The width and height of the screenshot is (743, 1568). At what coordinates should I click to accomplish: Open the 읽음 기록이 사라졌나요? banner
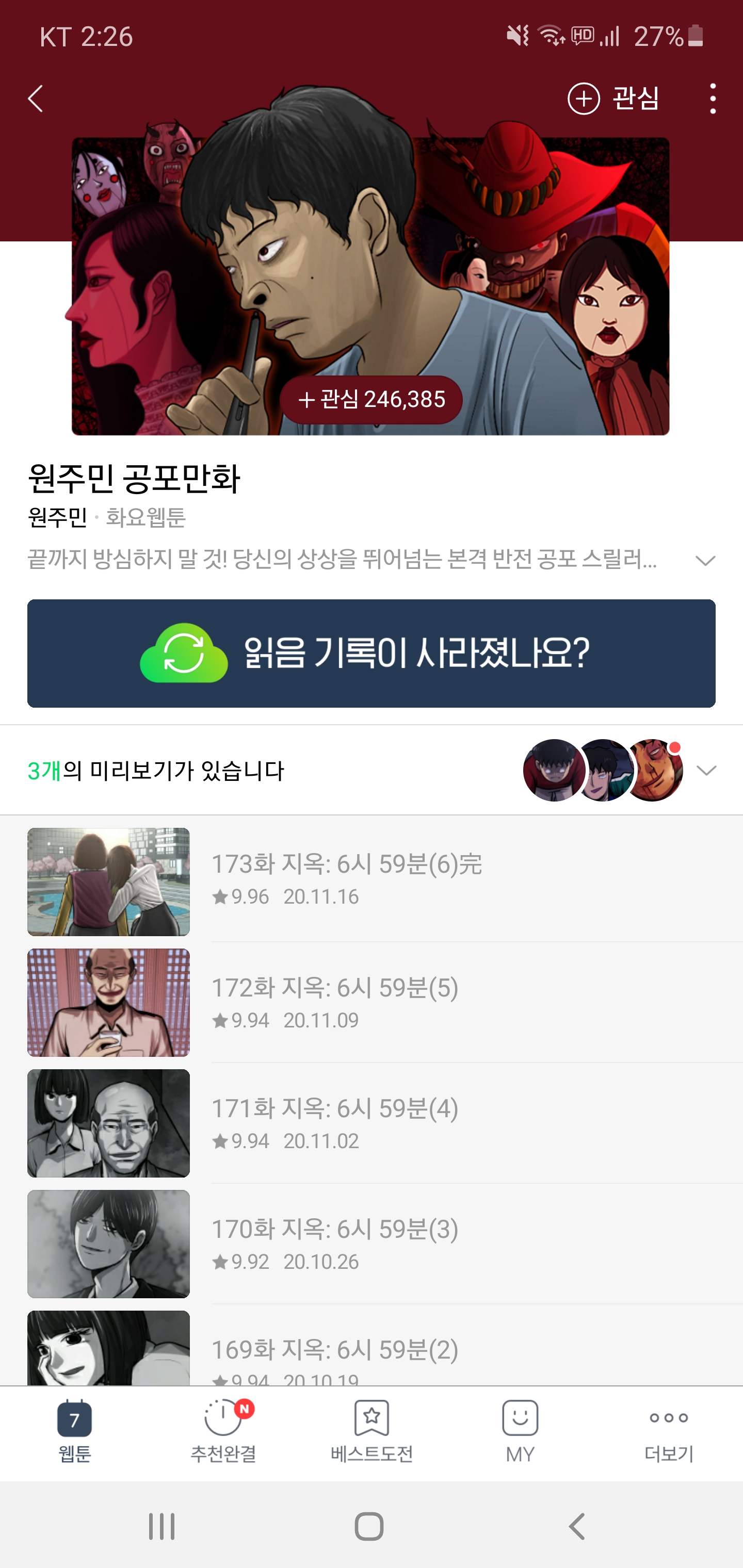[x=371, y=653]
